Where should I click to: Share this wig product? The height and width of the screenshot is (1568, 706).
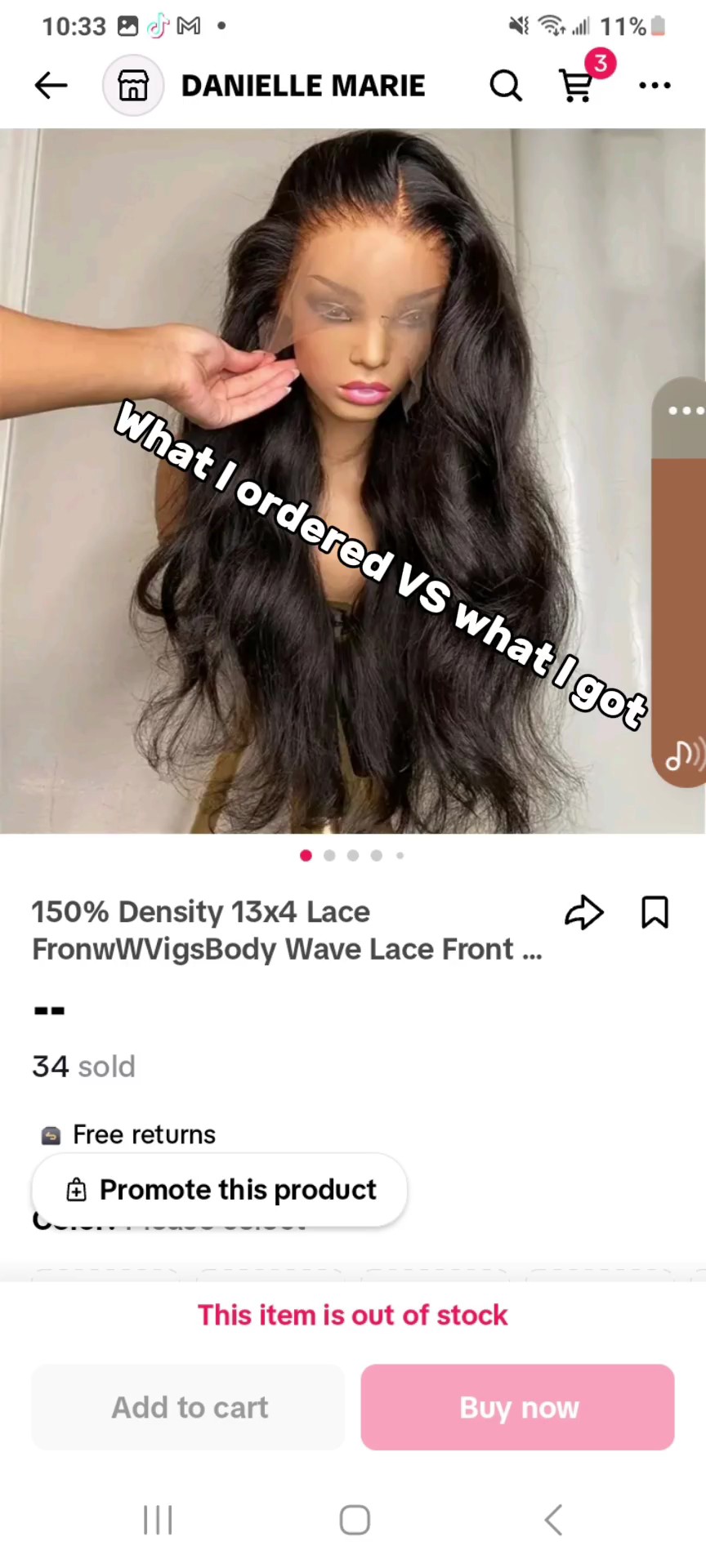[584, 913]
